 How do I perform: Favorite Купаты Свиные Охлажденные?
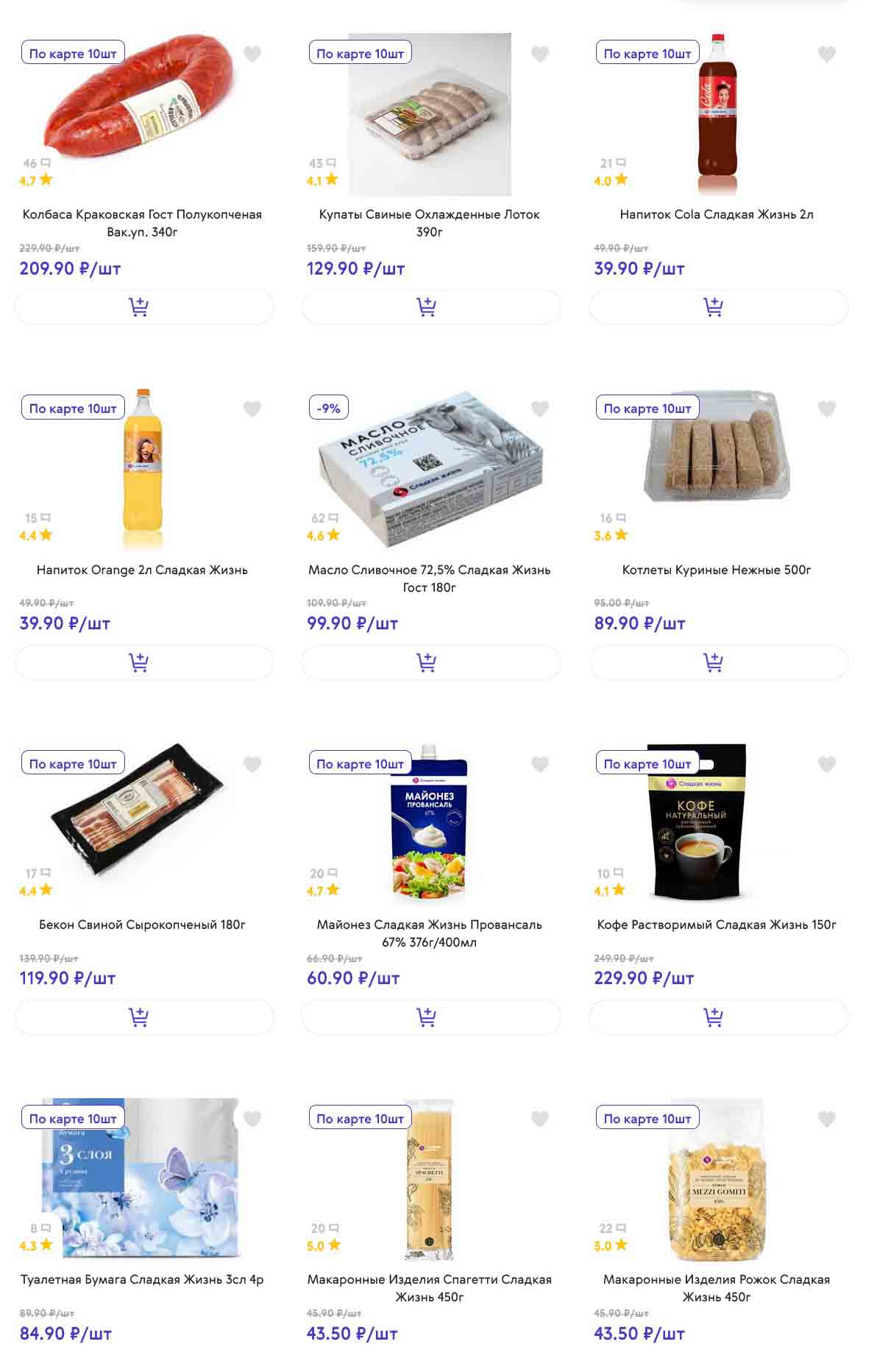point(540,54)
